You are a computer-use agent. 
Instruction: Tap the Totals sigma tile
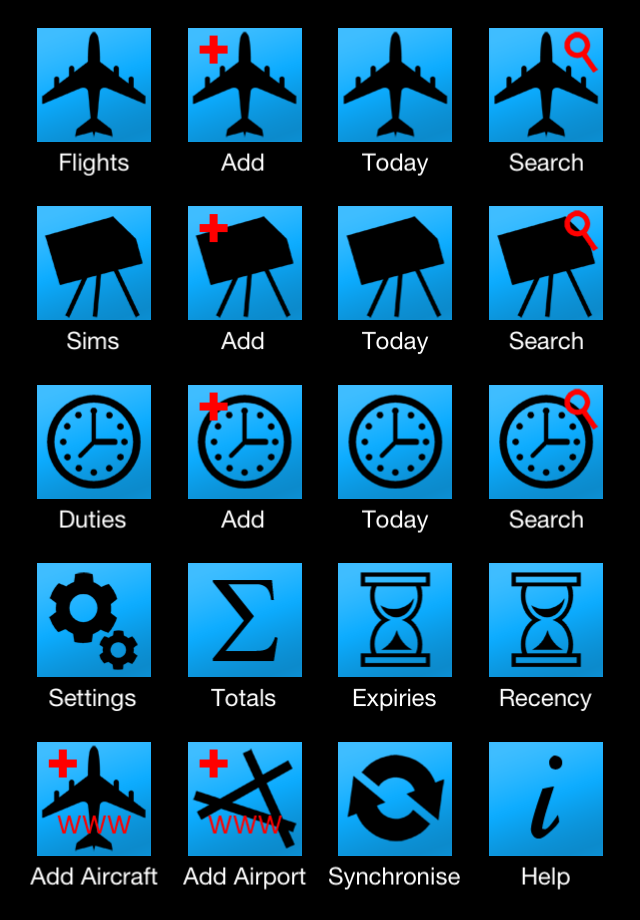244,620
